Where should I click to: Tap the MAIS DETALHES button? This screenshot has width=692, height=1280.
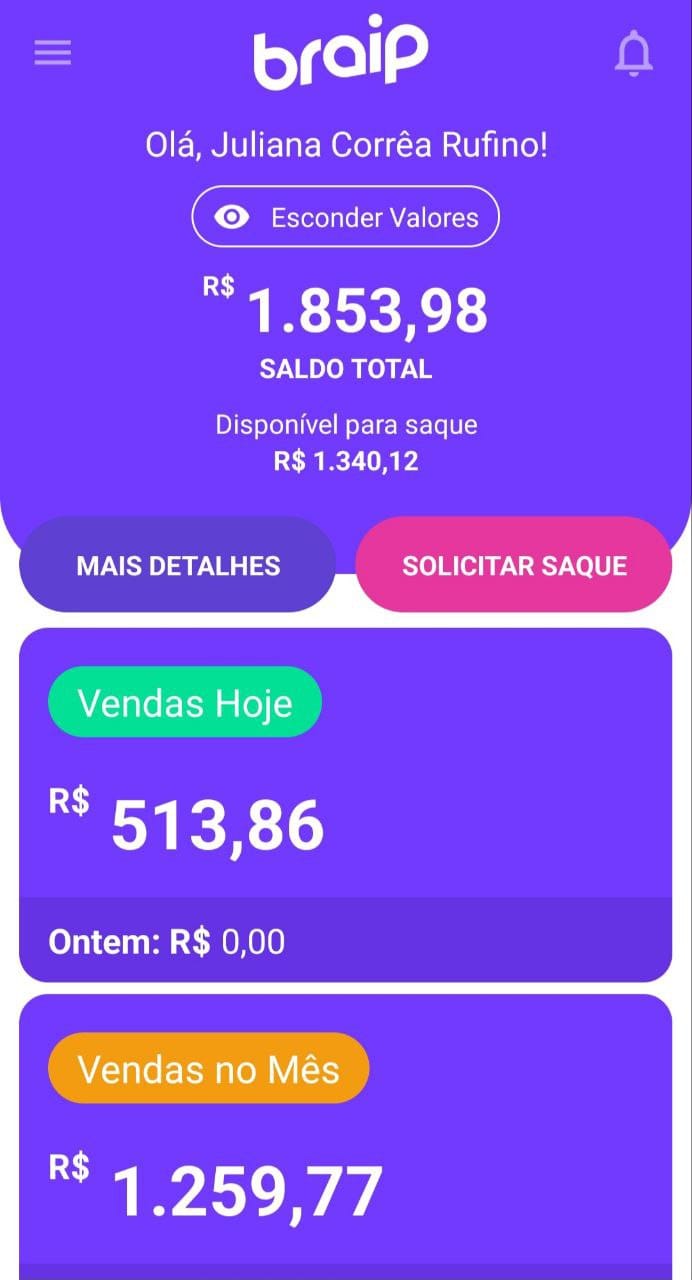[178, 565]
